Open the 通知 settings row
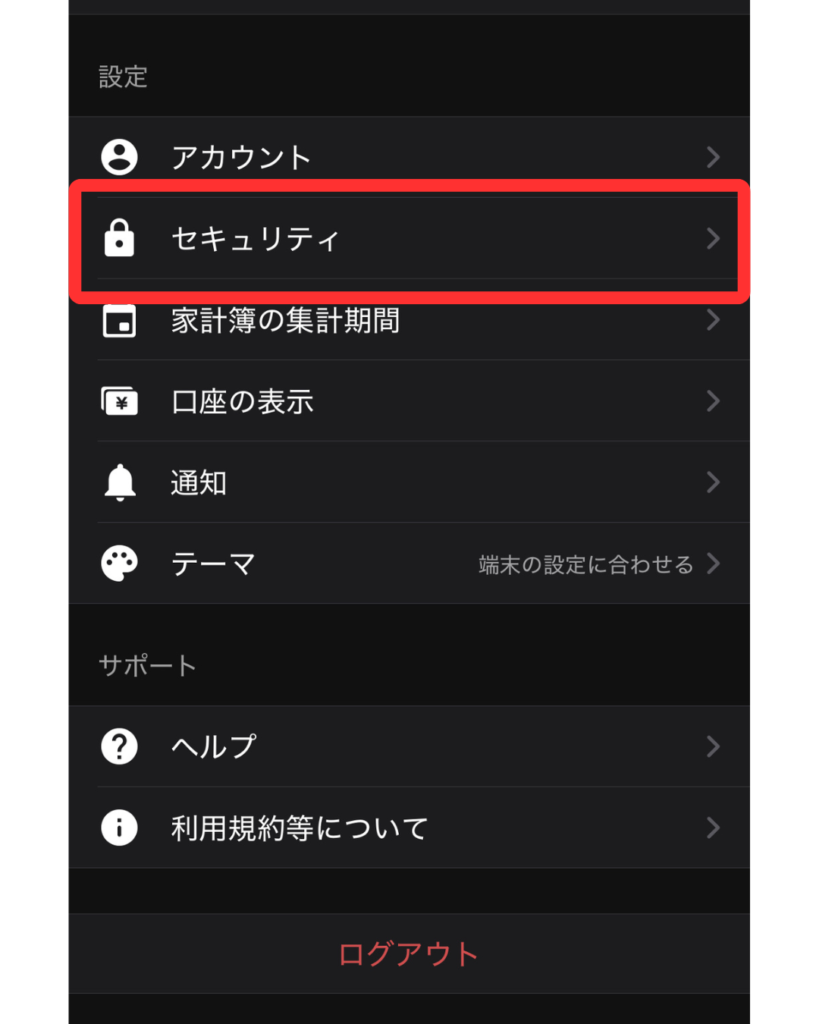819x1024 pixels. pos(409,483)
